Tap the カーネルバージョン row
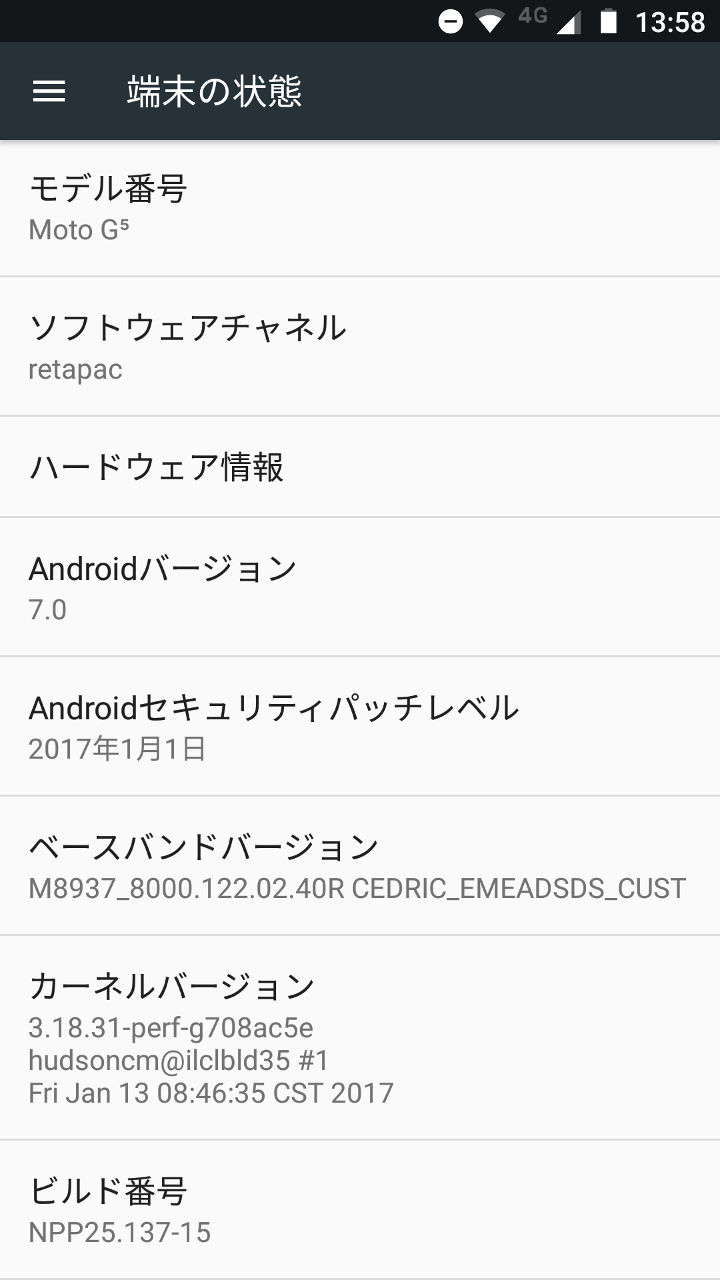The width and height of the screenshot is (720, 1280). pos(360,1038)
